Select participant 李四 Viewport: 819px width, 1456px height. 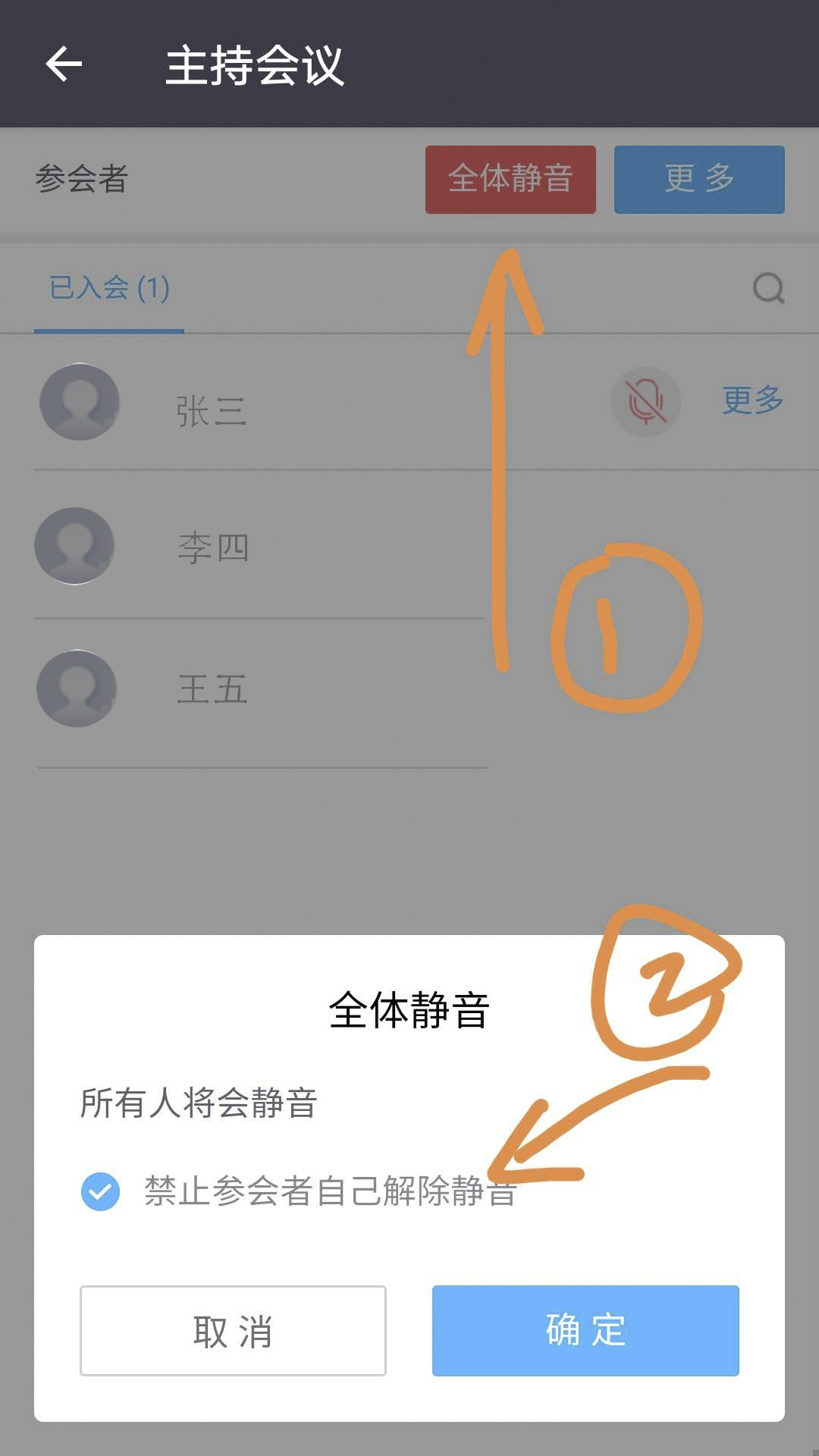(x=212, y=546)
